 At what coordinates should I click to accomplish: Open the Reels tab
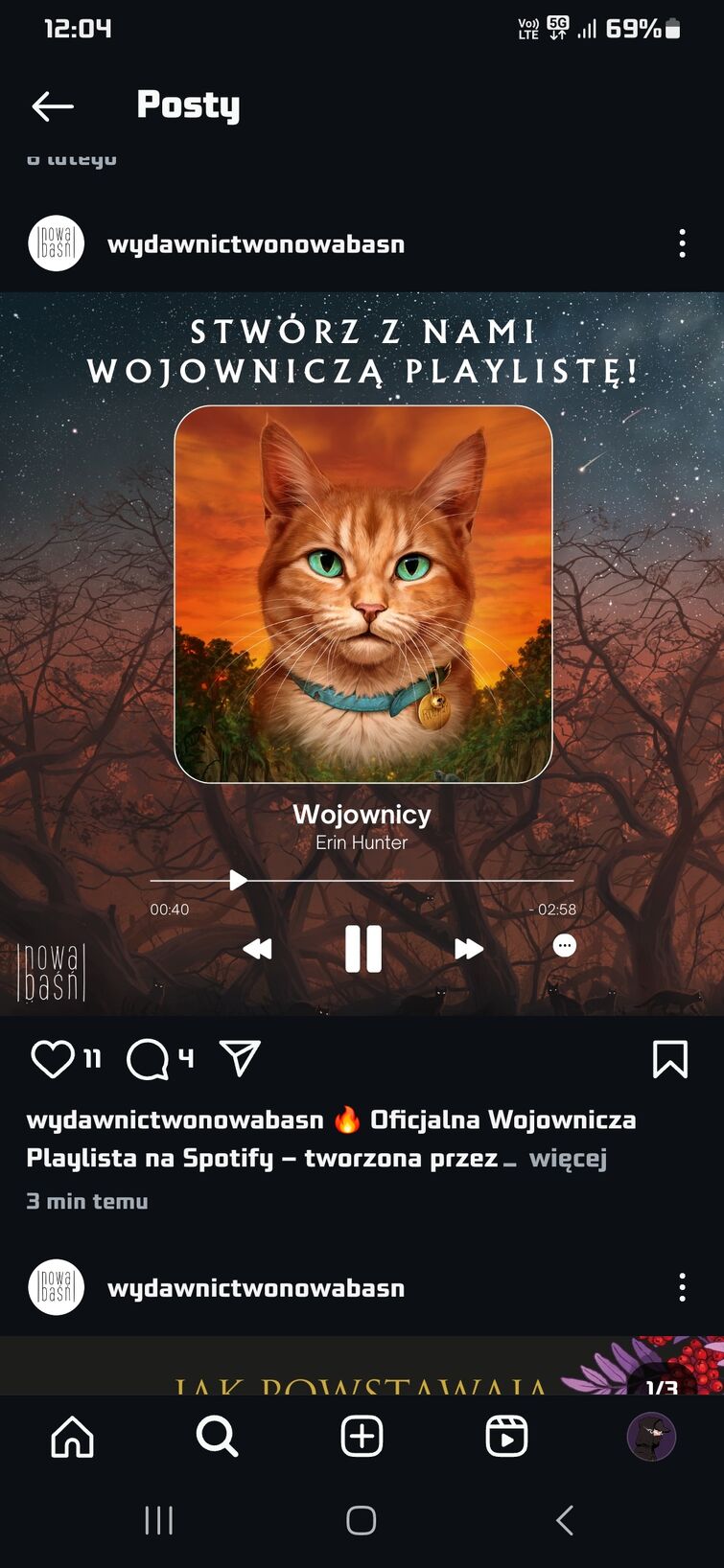pyautogui.click(x=506, y=1437)
